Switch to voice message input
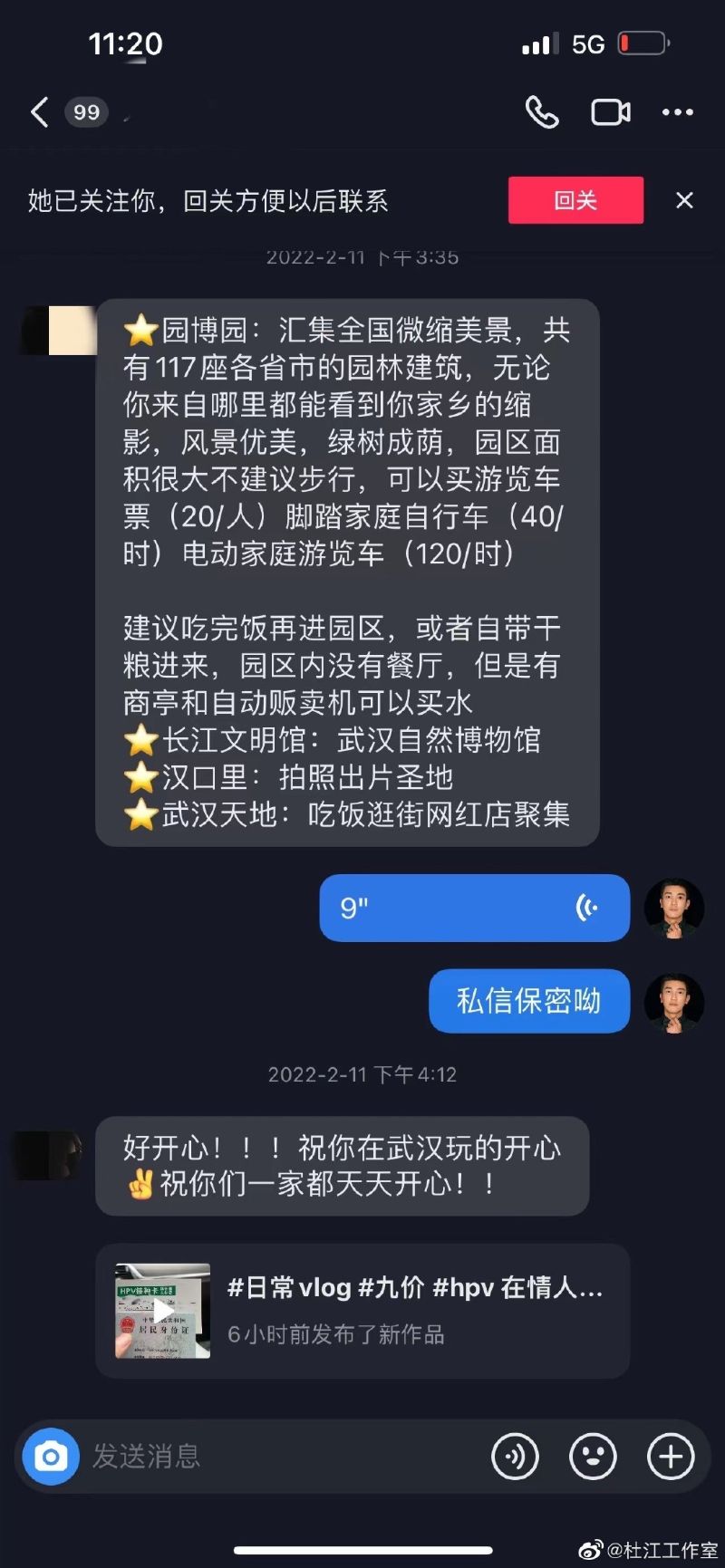The width and height of the screenshot is (725, 1568). (x=515, y=1457)
